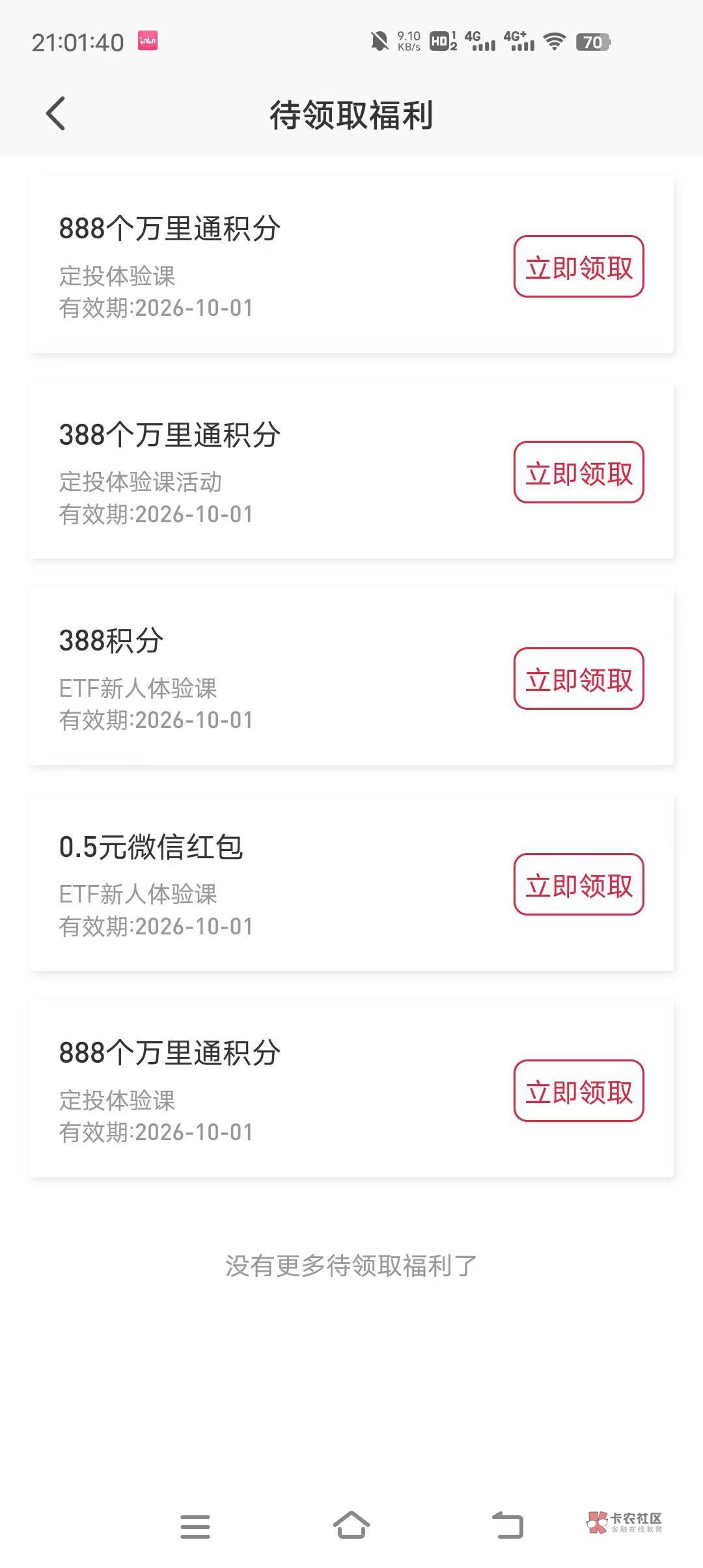Claim the 0.5元微信红包

point(579,884)
